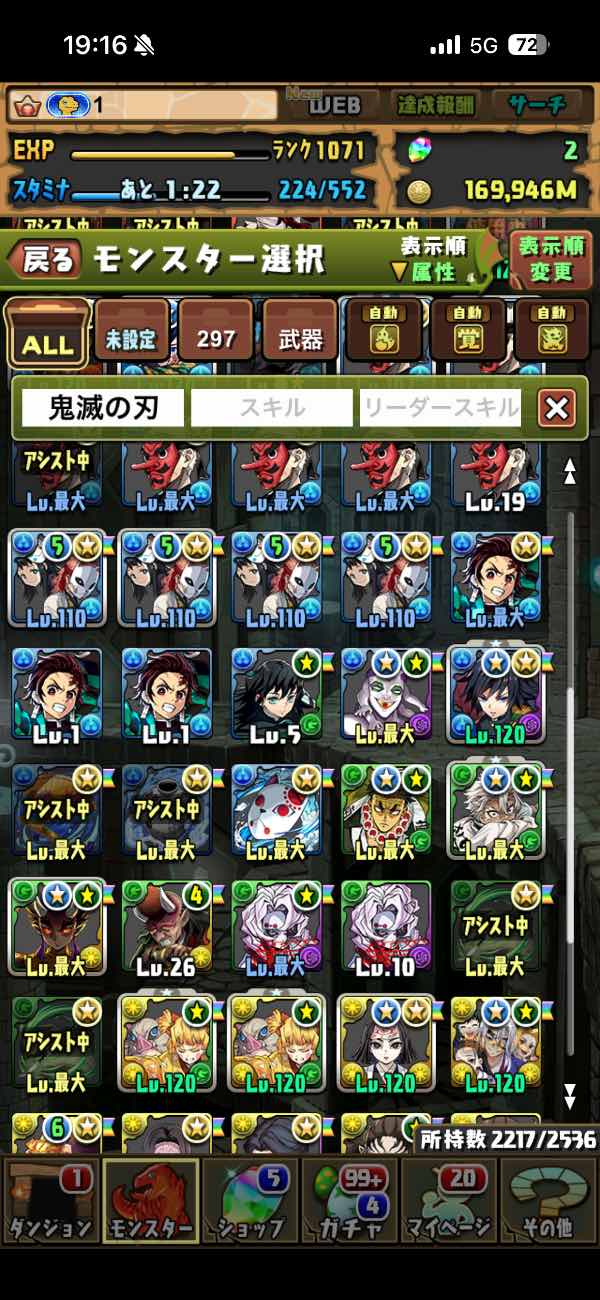Tap the スキル search field
Image resolution: width=600 pixels, height=1300 pixels.
[x=271, y=408]
